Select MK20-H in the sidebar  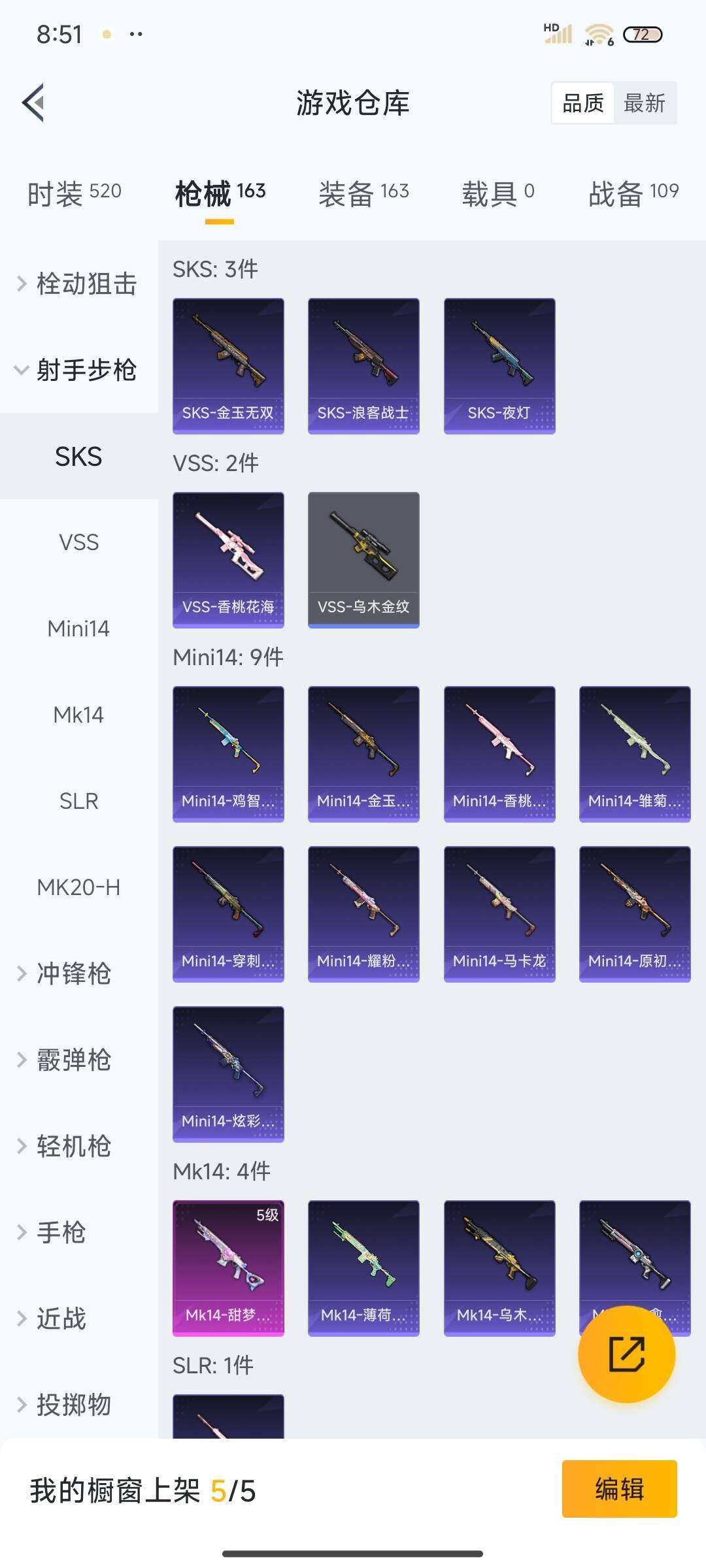coord(78,887)
